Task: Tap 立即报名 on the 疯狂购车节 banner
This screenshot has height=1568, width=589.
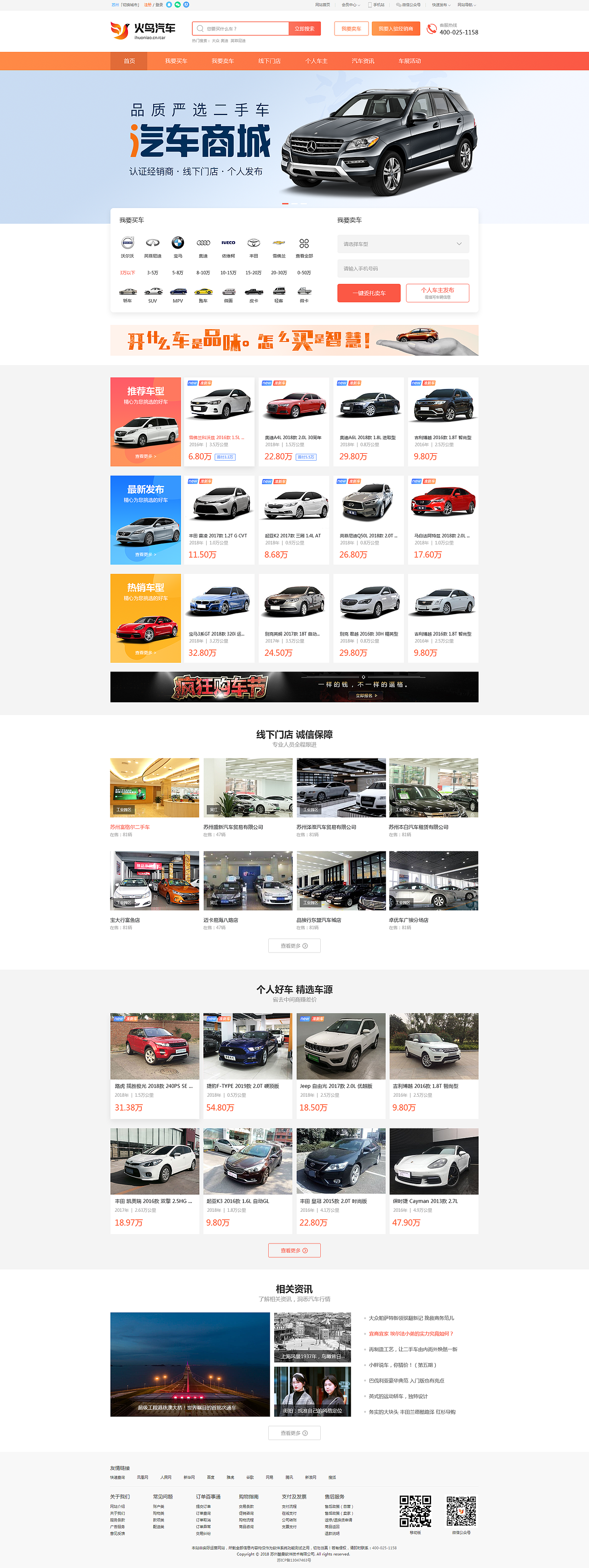Action: point(366,695)
